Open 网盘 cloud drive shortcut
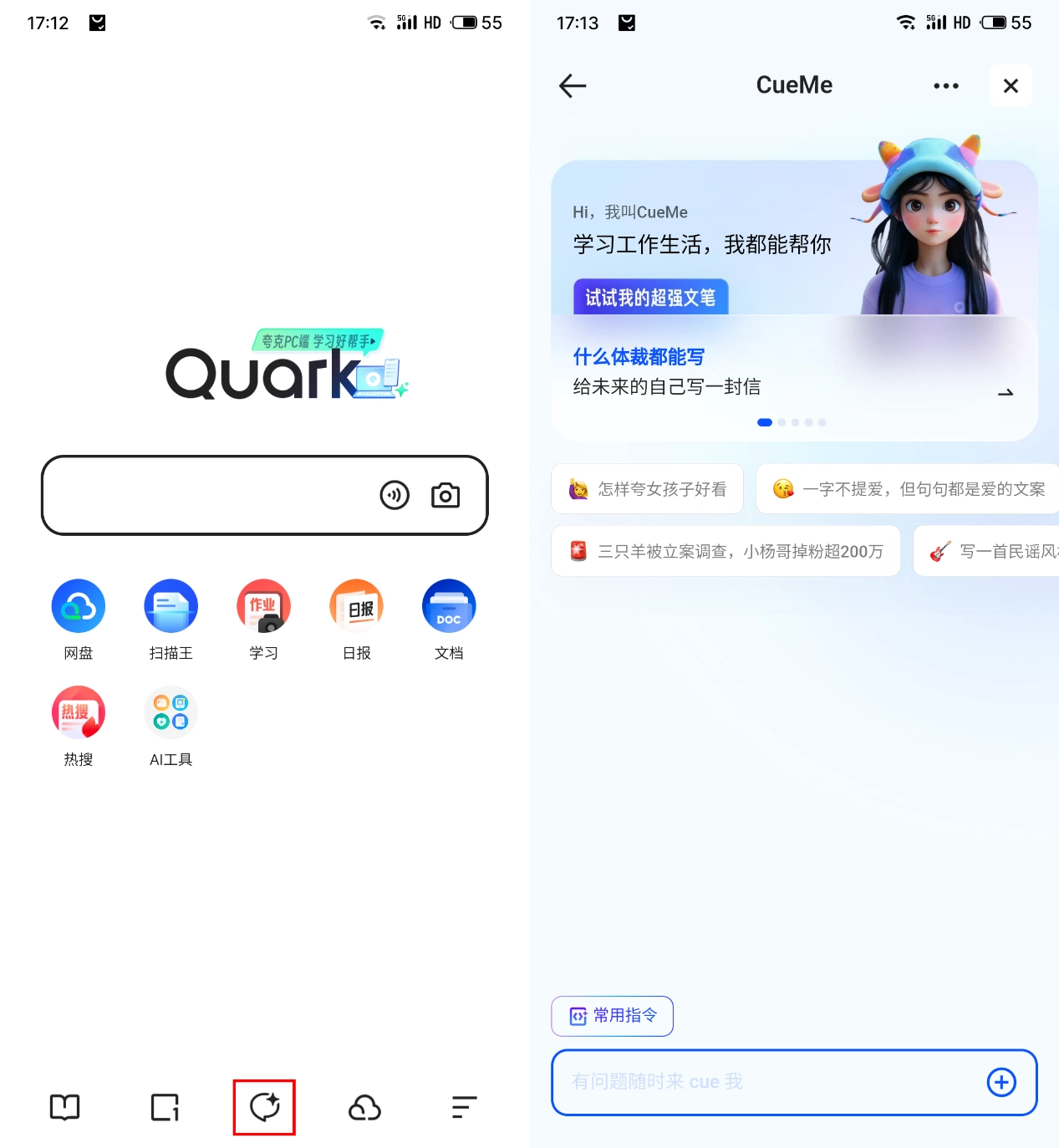 pyautogui.click(x=79, y=606)
